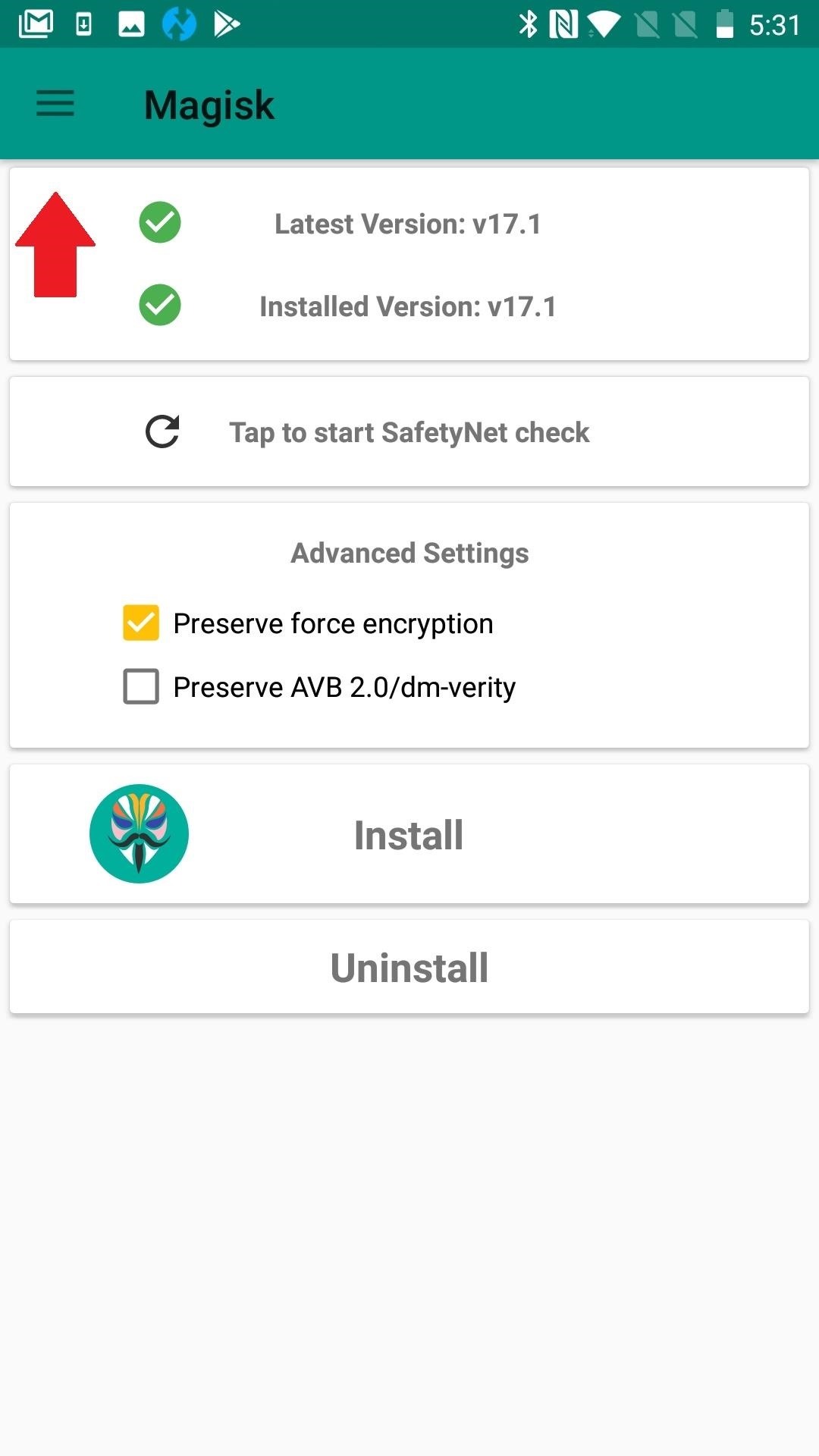Click the Magisk mask logo icon
819x1456 pixels.
point(139,833)
